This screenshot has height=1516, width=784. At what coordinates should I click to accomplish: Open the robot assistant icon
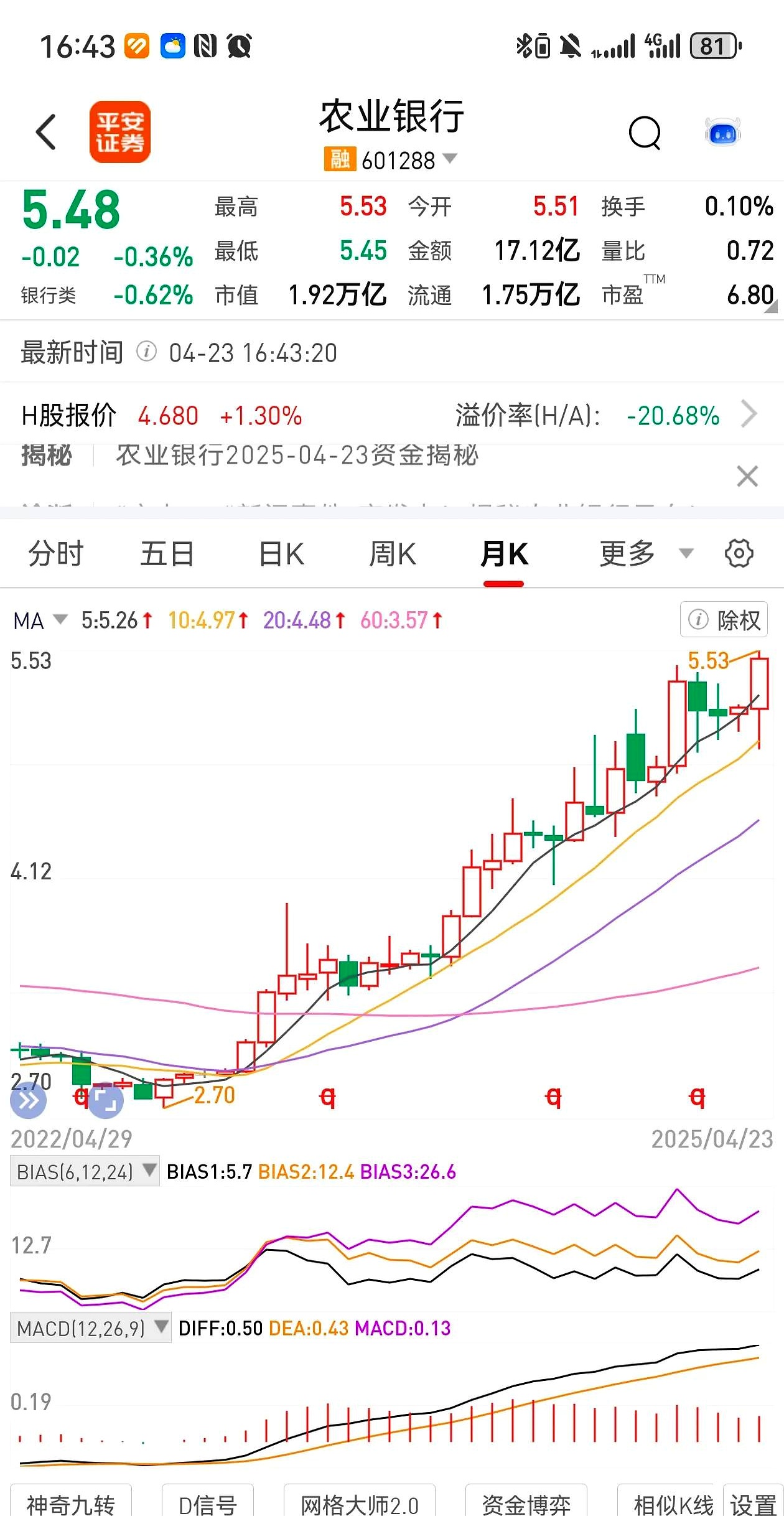point(722,133)
